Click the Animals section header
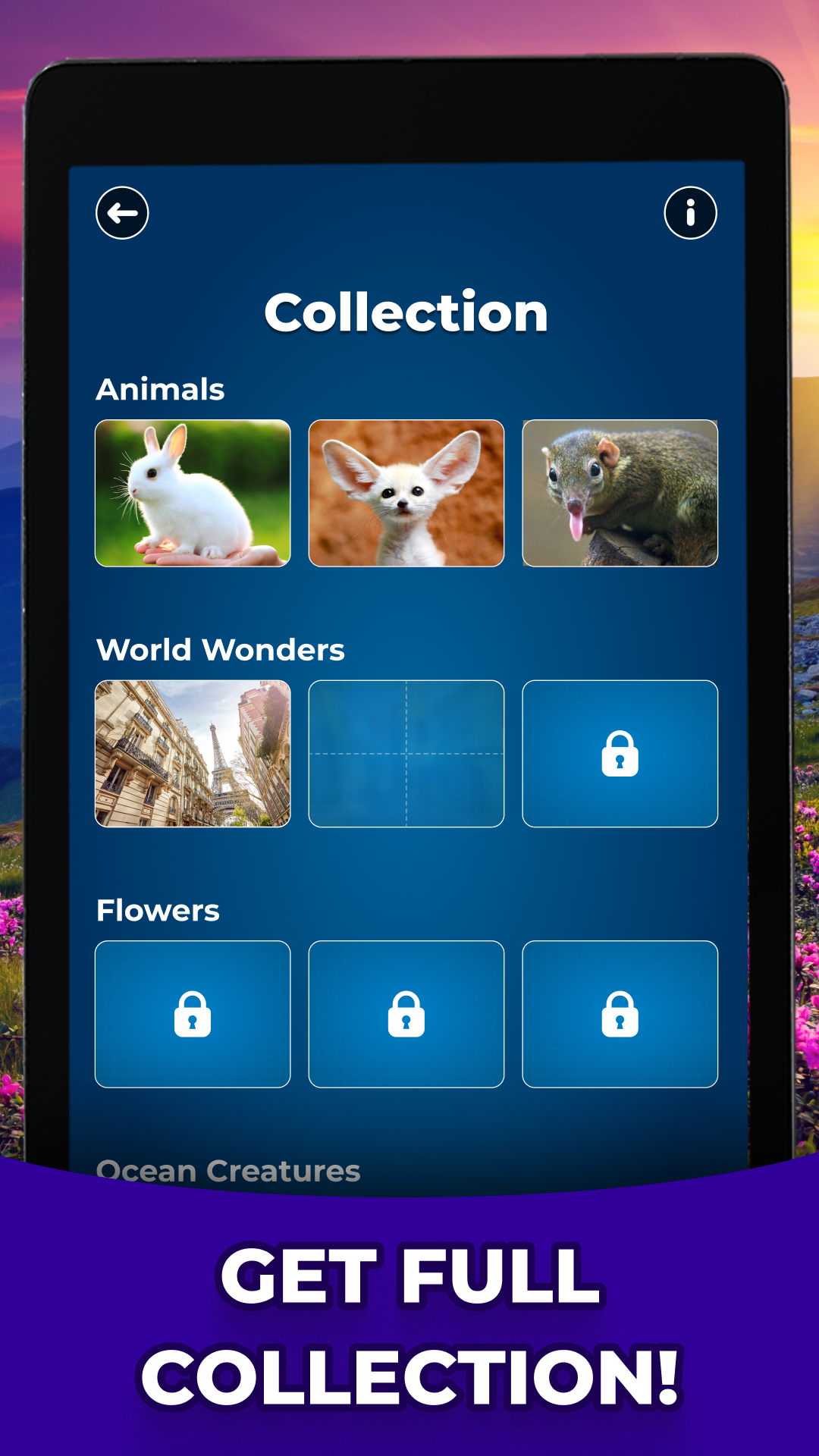Viewport: 819px width, 1456px height. click(160, 390)
